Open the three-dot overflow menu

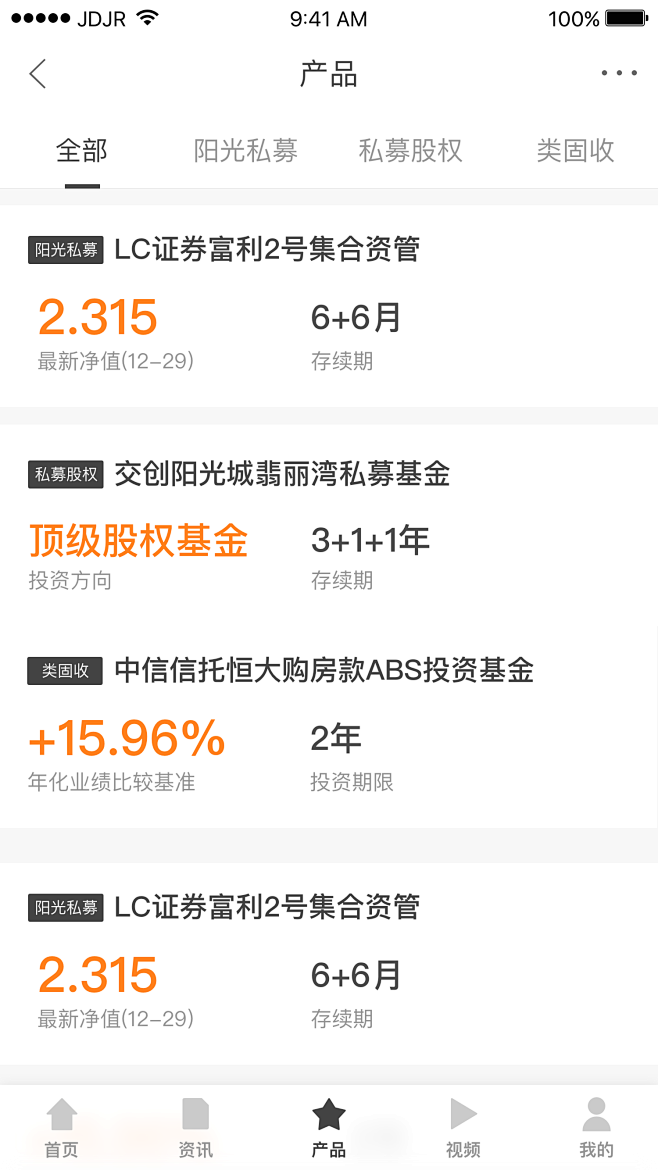tap(619, 73)
